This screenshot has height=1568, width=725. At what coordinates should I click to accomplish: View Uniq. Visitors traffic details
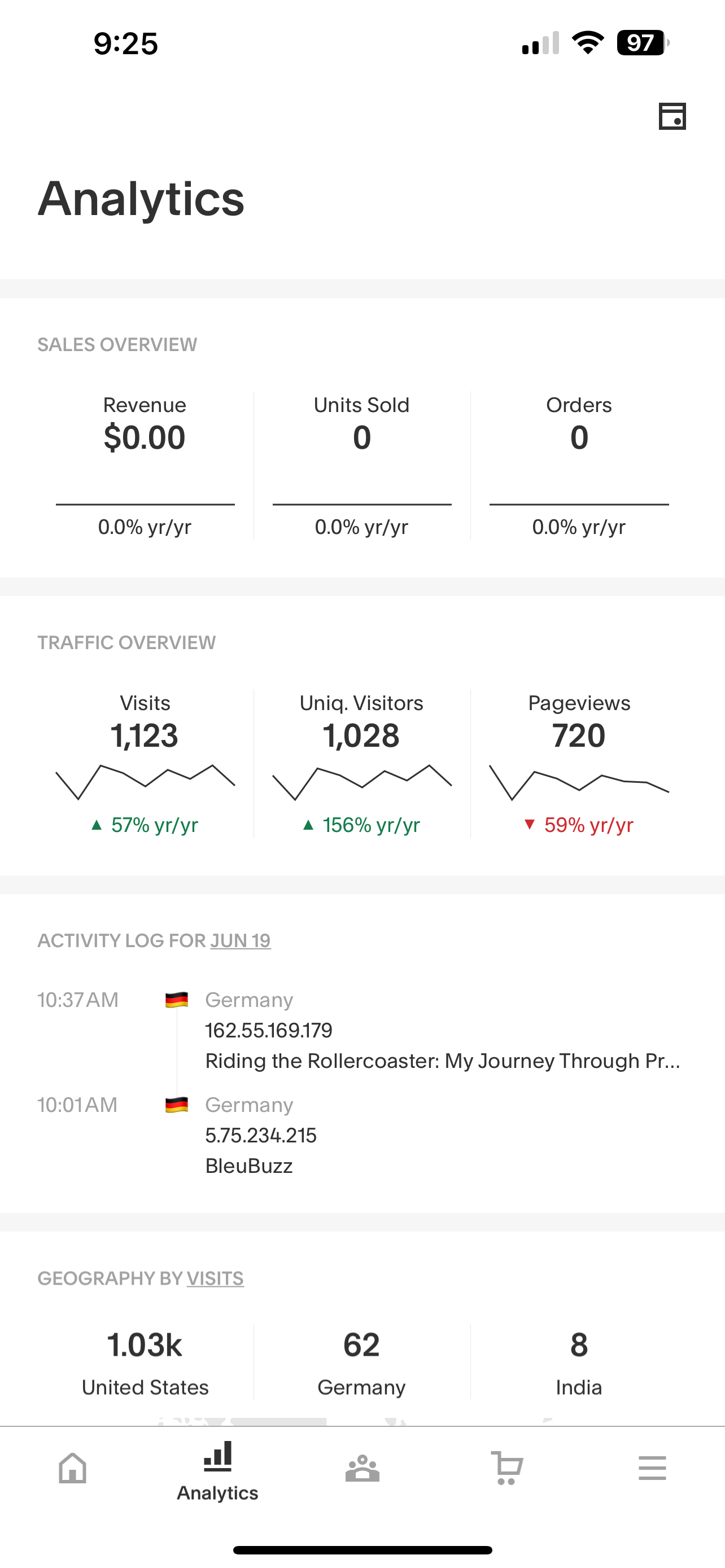click(x=362, y=763)
